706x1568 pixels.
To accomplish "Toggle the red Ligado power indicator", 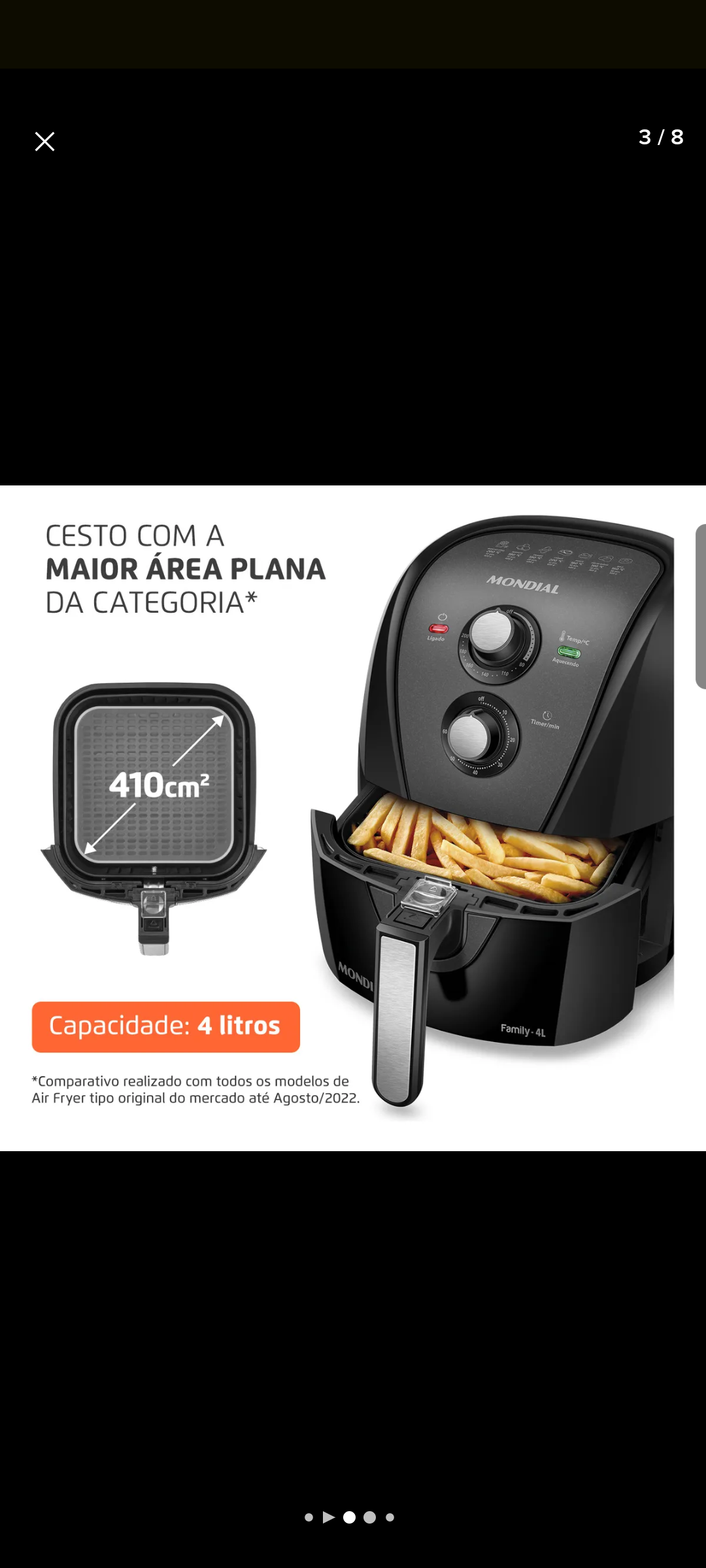I will coord(440,627).
